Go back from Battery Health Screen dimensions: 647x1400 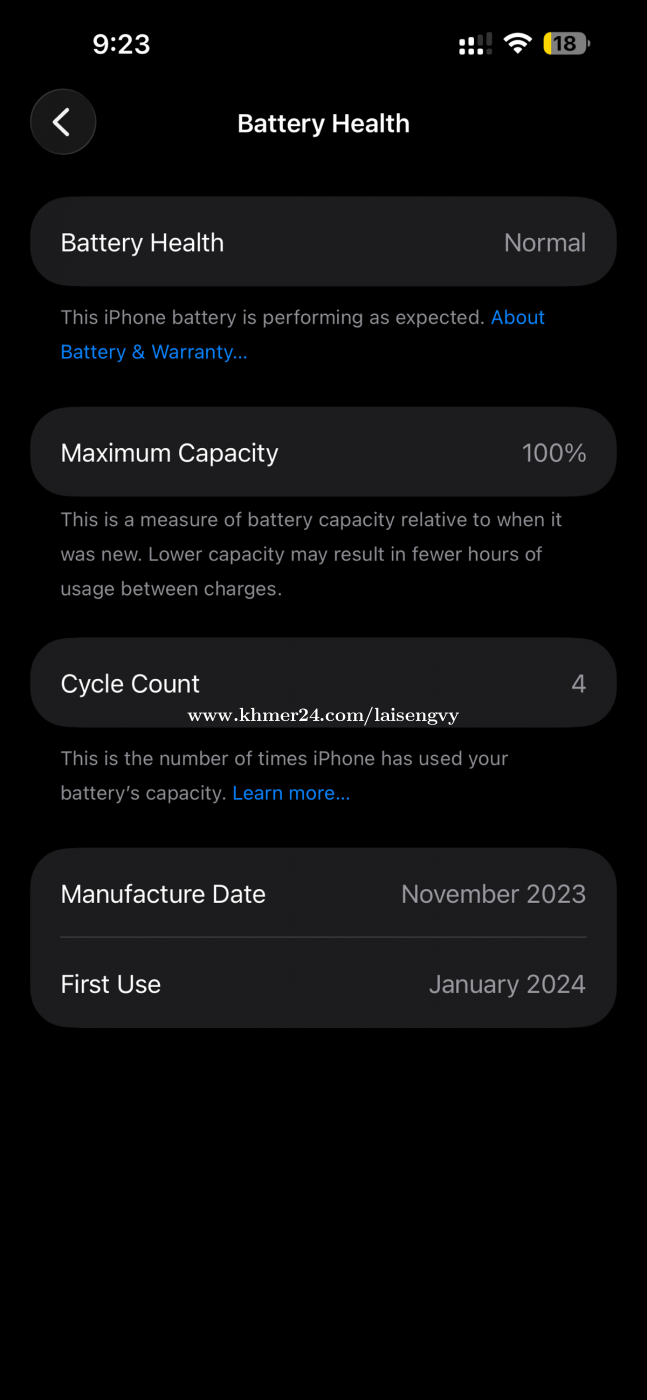pyautogui.click(x=63, y=122)
